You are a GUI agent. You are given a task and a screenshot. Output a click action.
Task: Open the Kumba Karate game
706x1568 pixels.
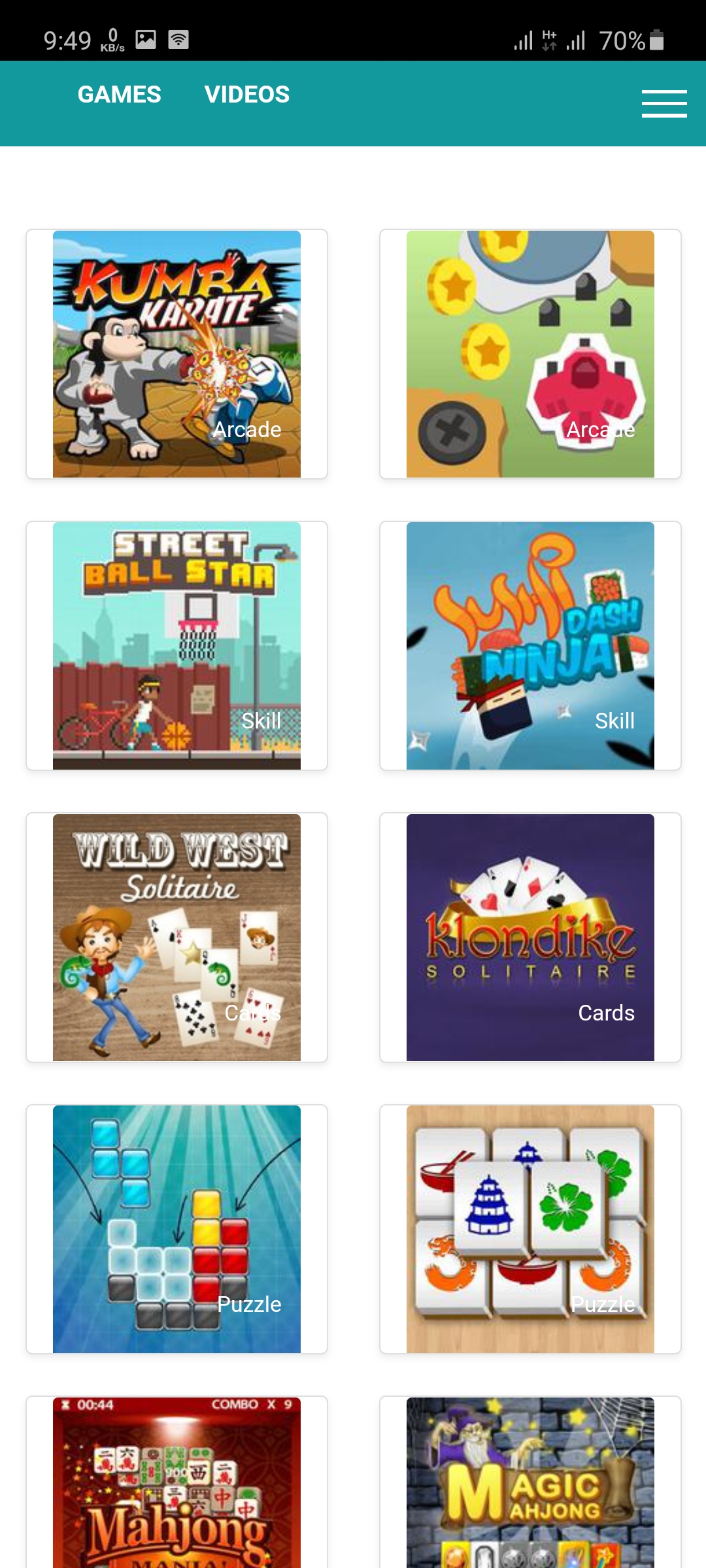(176, 353)
